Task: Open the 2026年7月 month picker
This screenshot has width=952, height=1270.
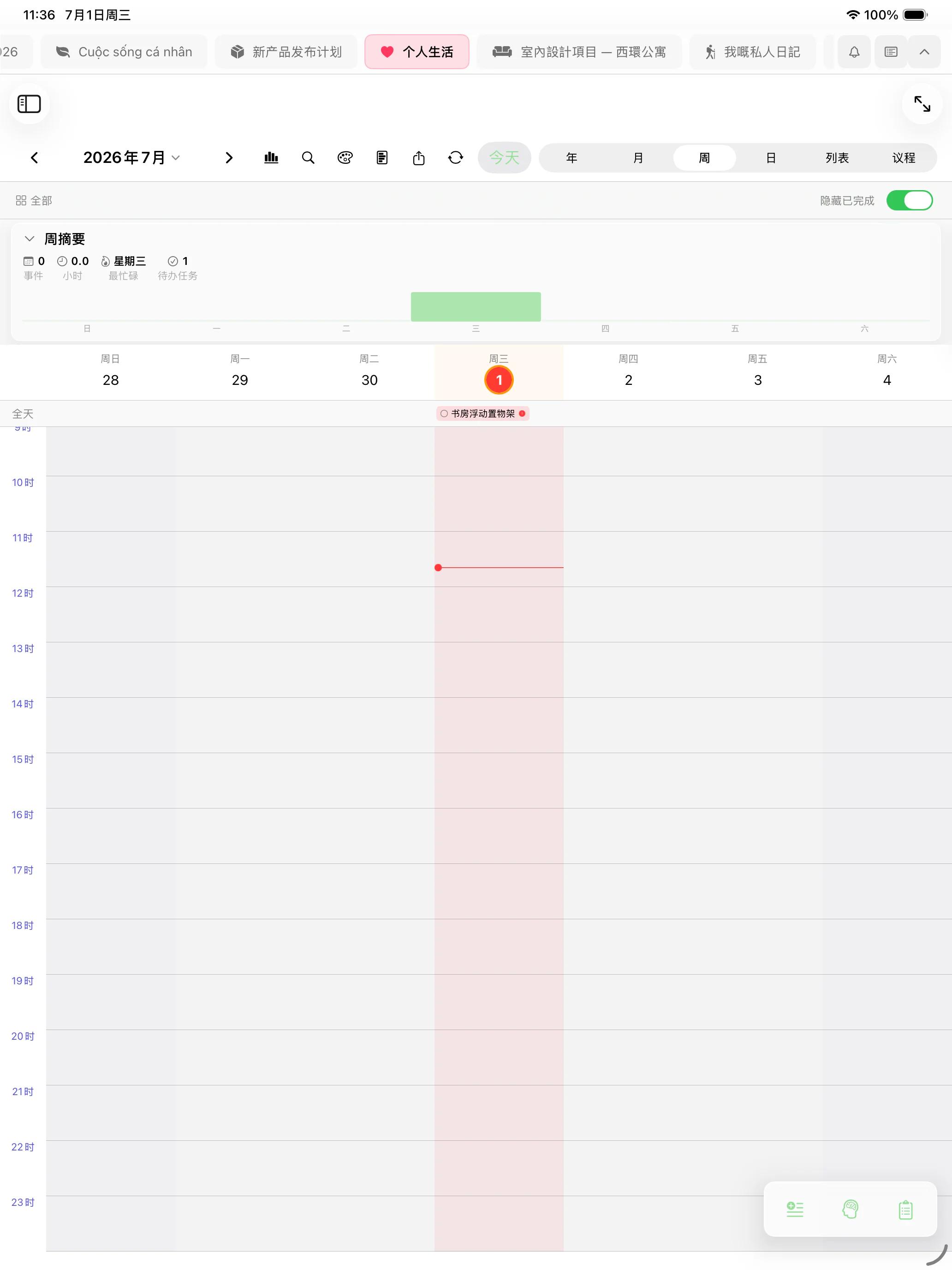Action: point(132,158)
